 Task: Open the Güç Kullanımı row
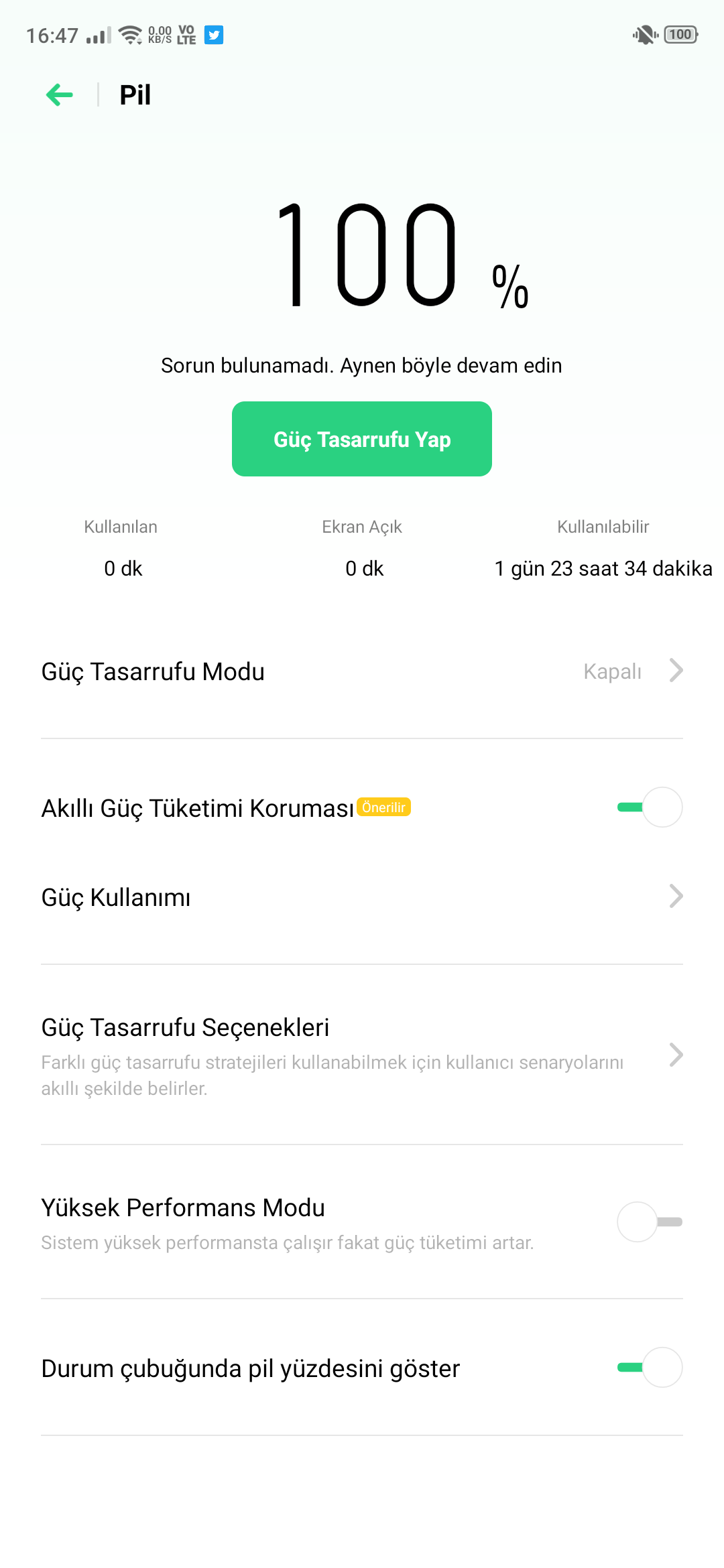click(362, 897)
